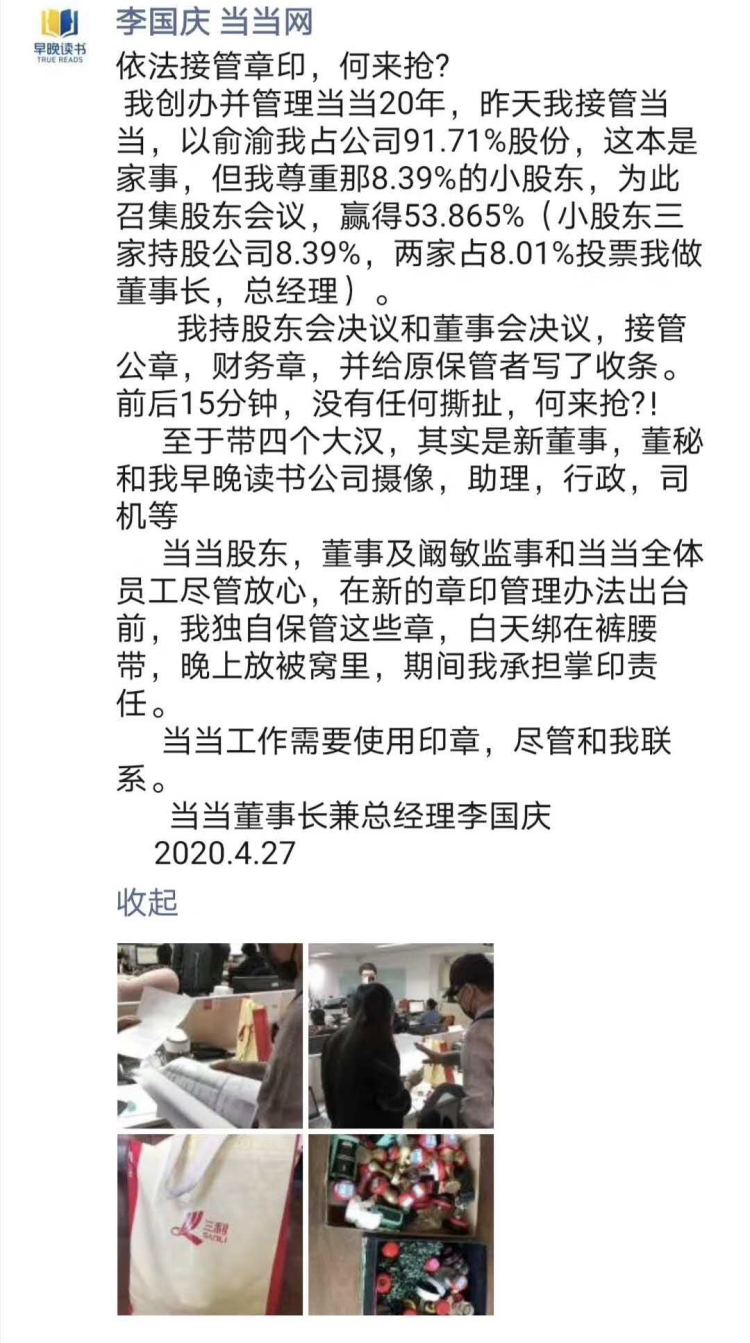View the photo of seals in a box
The height and width of the screenshot is (1343, 750).
click(400, 1225)
